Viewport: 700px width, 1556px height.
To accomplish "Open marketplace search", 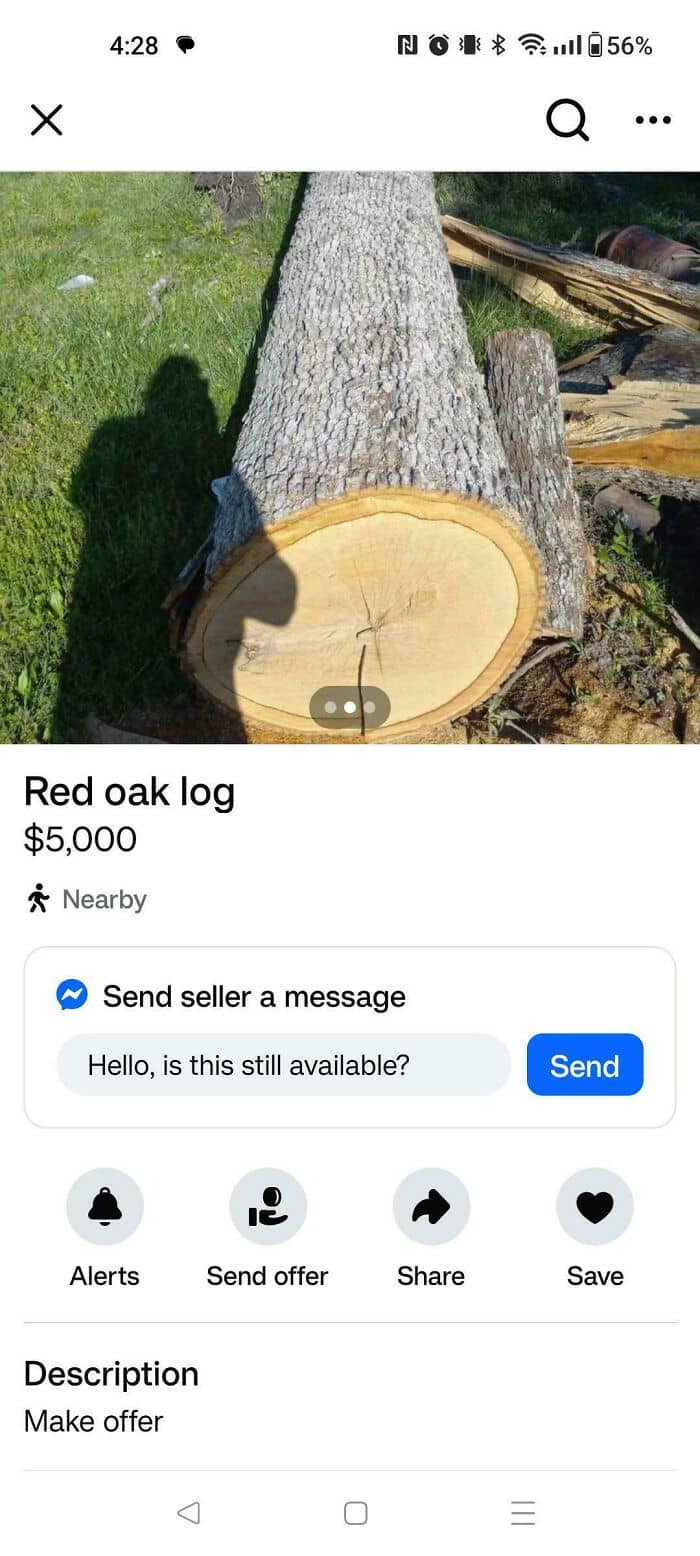I will (567, 120).
